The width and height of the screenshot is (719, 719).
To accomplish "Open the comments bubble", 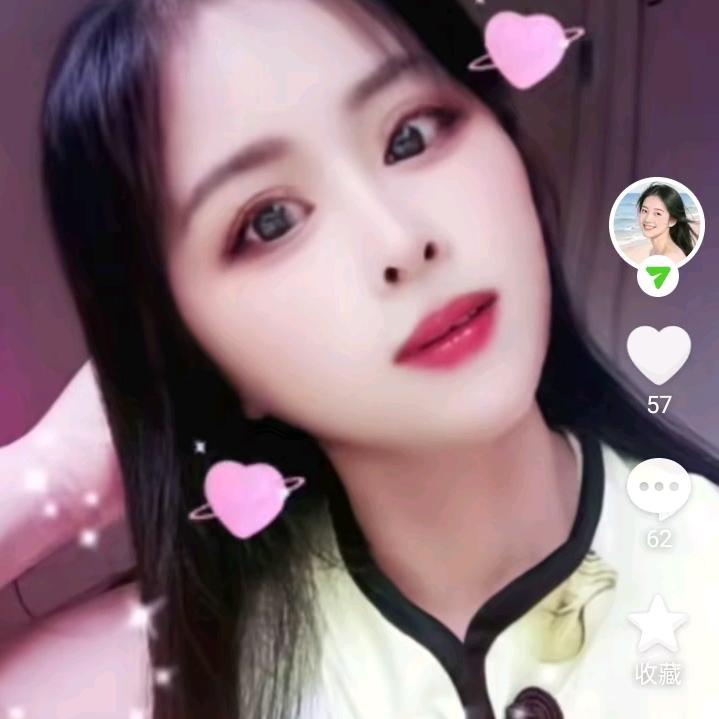I will click(x=658, y=489).
